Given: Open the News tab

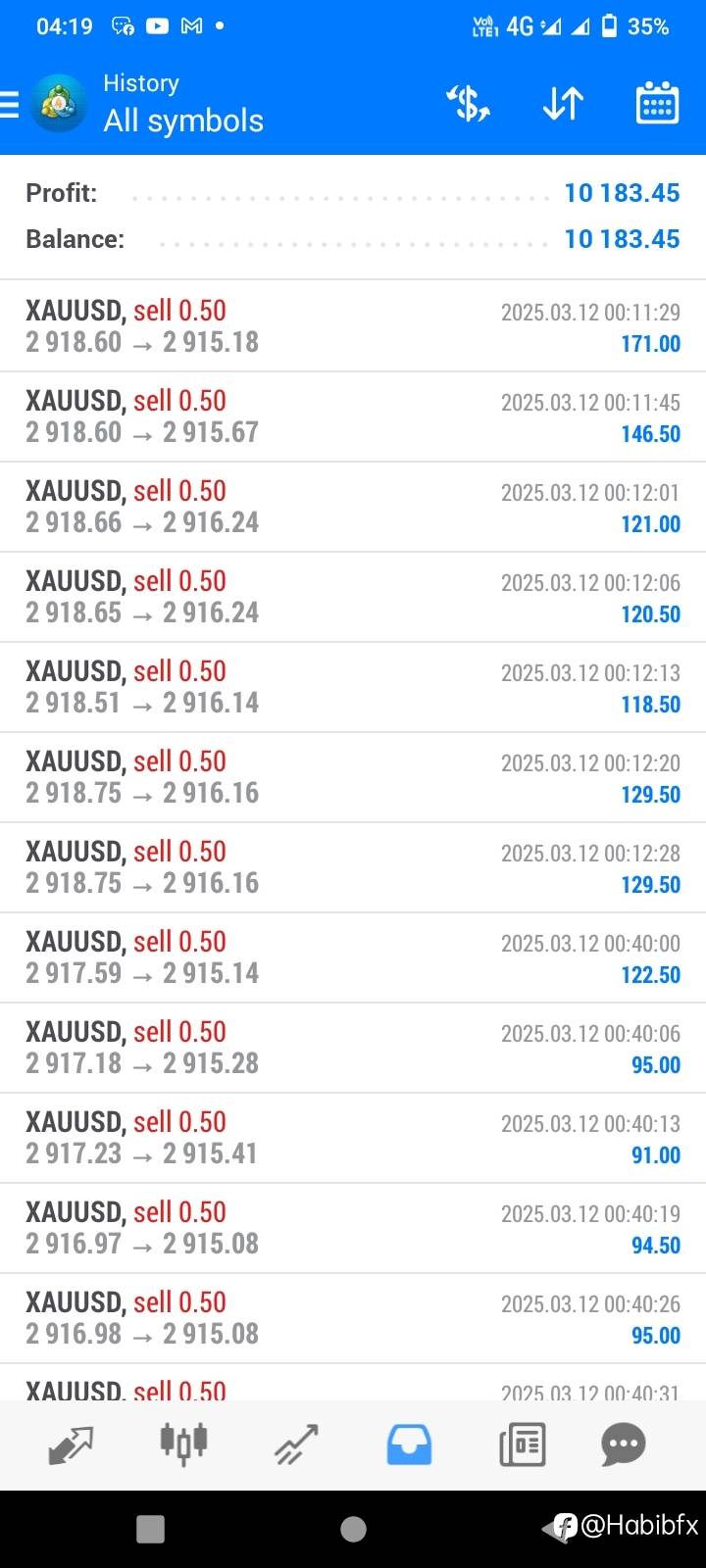Looking at the screenshot, I should click(x=522, y=1445).
